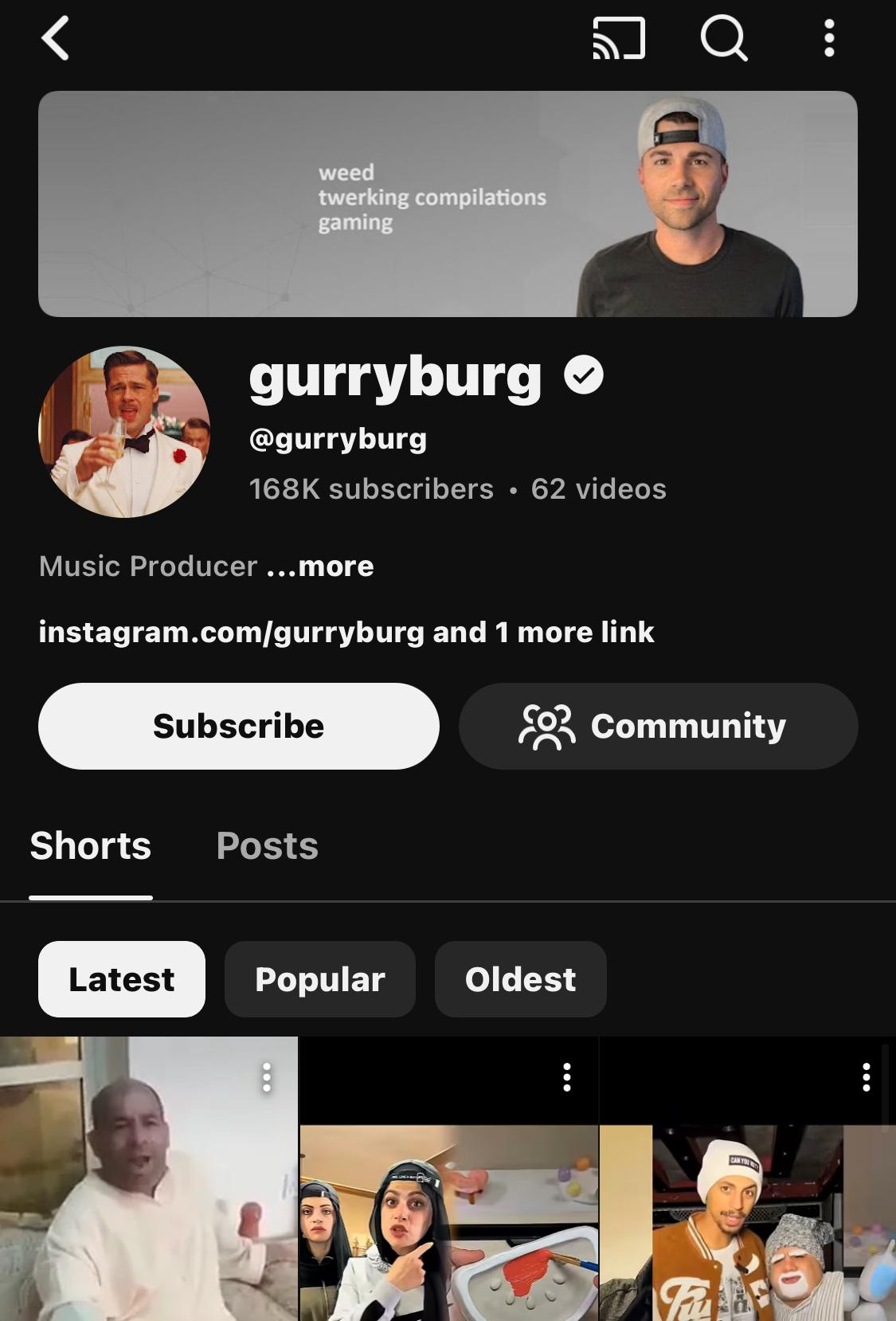Select the Latest chip
This screenshot has height=1321, width=896.
121,979
